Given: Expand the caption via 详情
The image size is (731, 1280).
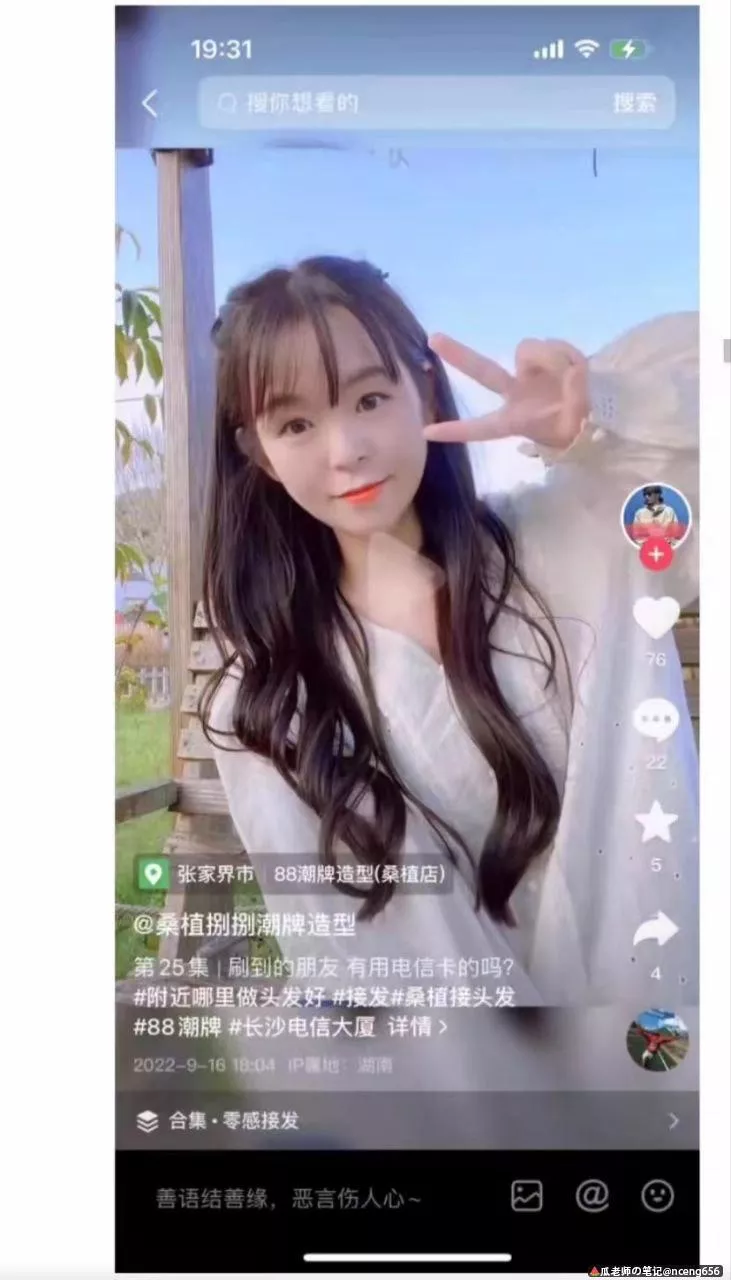Looking at the screenshot, I should 417,1026.
